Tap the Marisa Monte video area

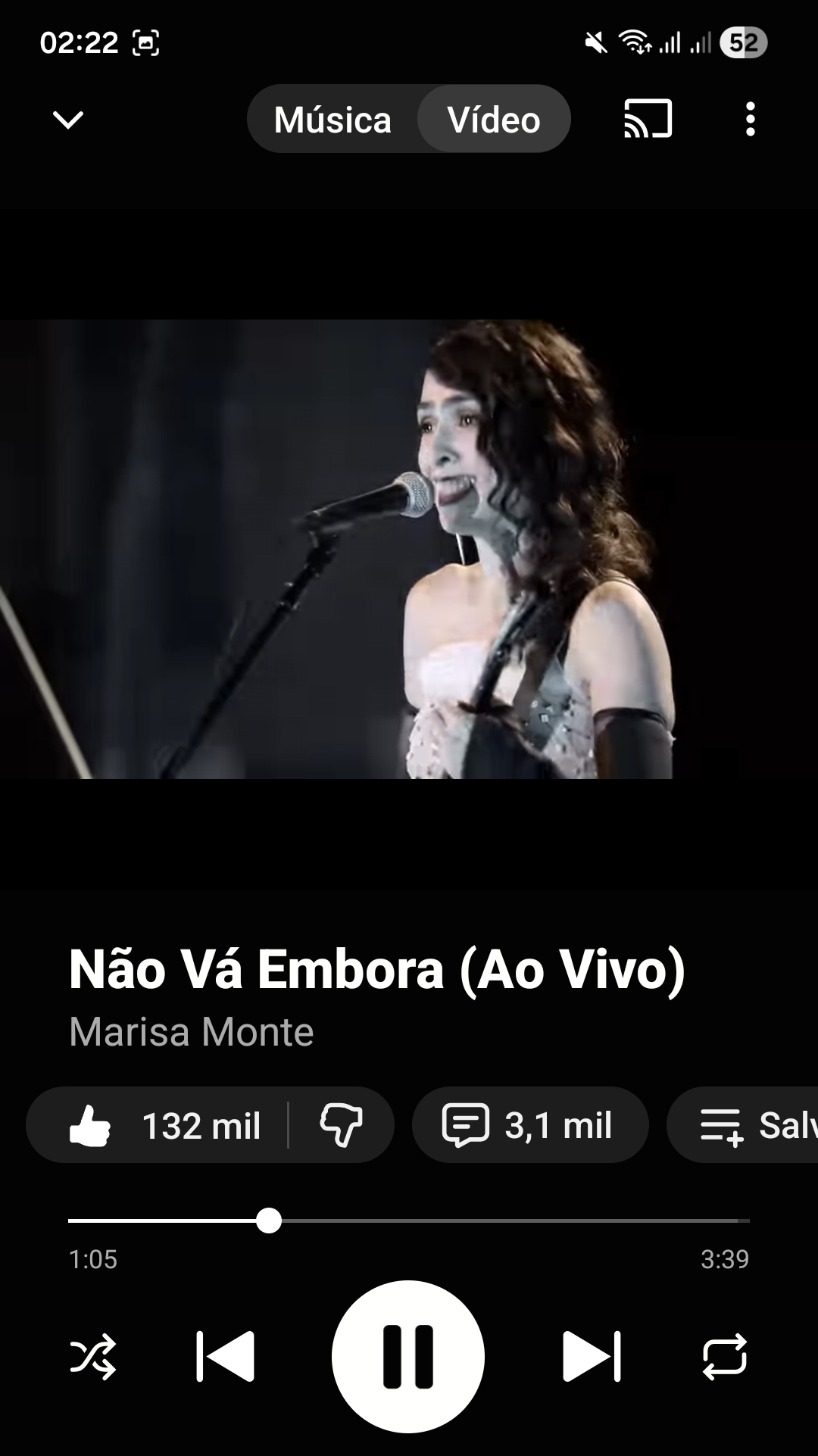point(409,549)
